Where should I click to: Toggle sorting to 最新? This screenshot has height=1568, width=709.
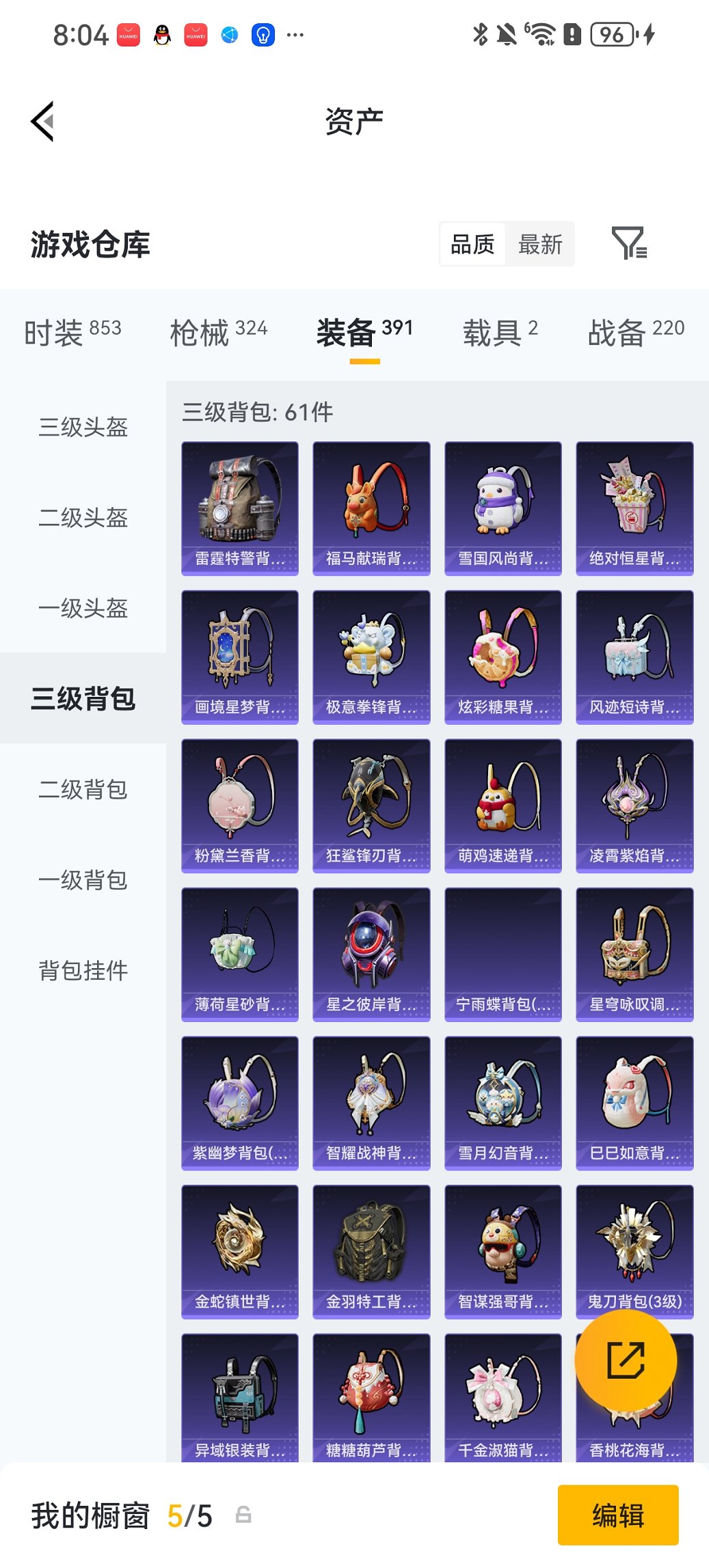[540, 244]
